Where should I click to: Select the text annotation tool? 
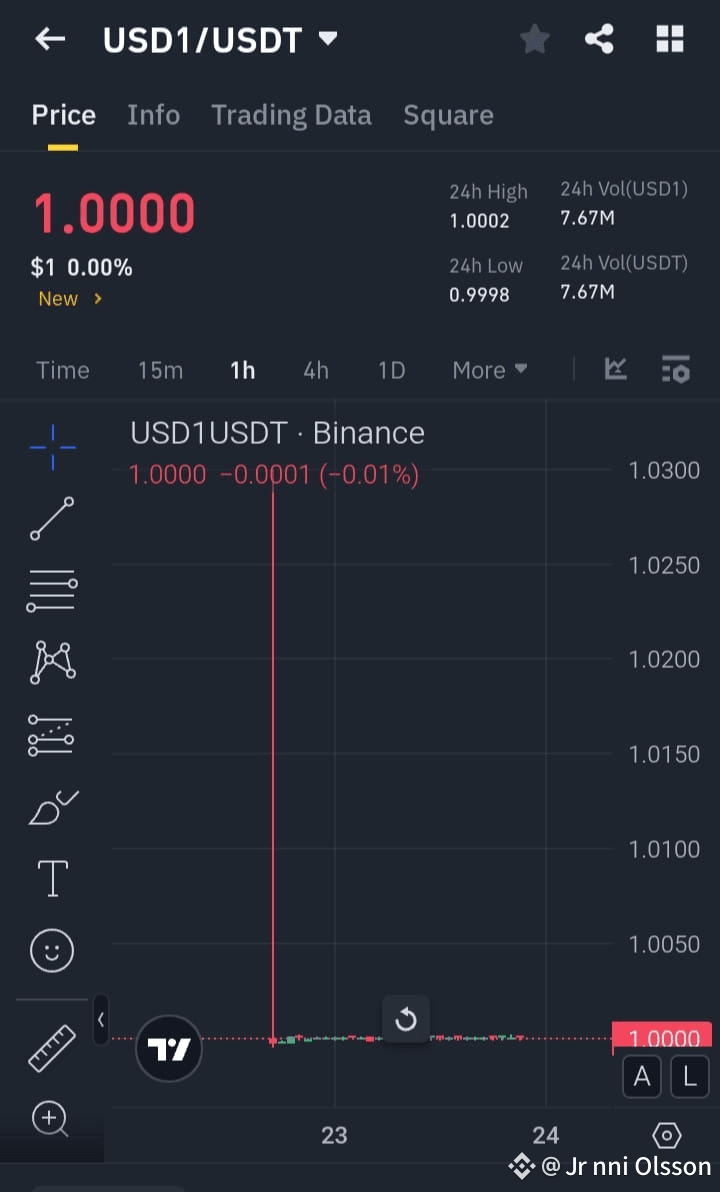click(51, 877)
